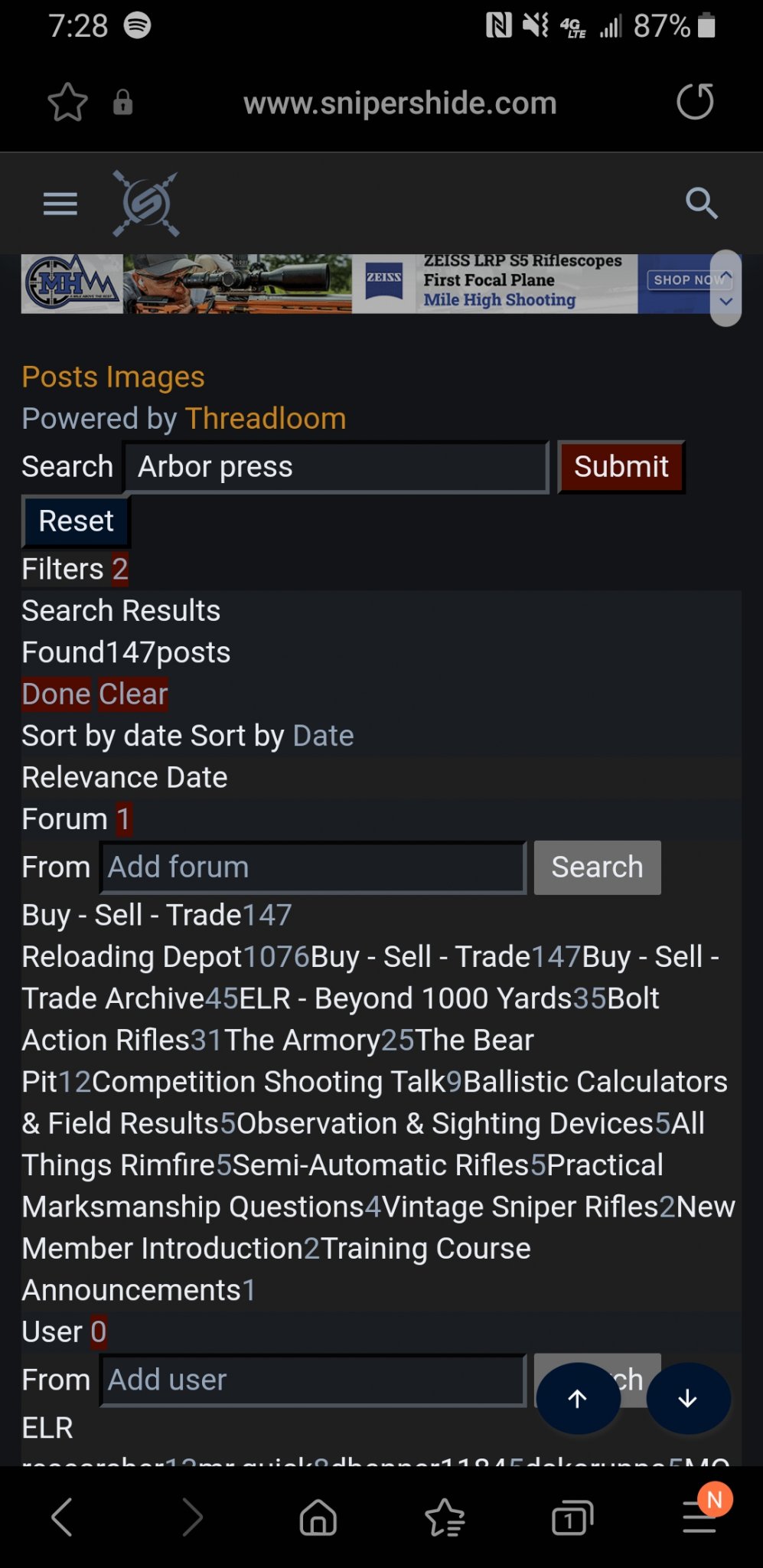
Task: Switch to the Posts tab
Action: (x=60, y=377)
